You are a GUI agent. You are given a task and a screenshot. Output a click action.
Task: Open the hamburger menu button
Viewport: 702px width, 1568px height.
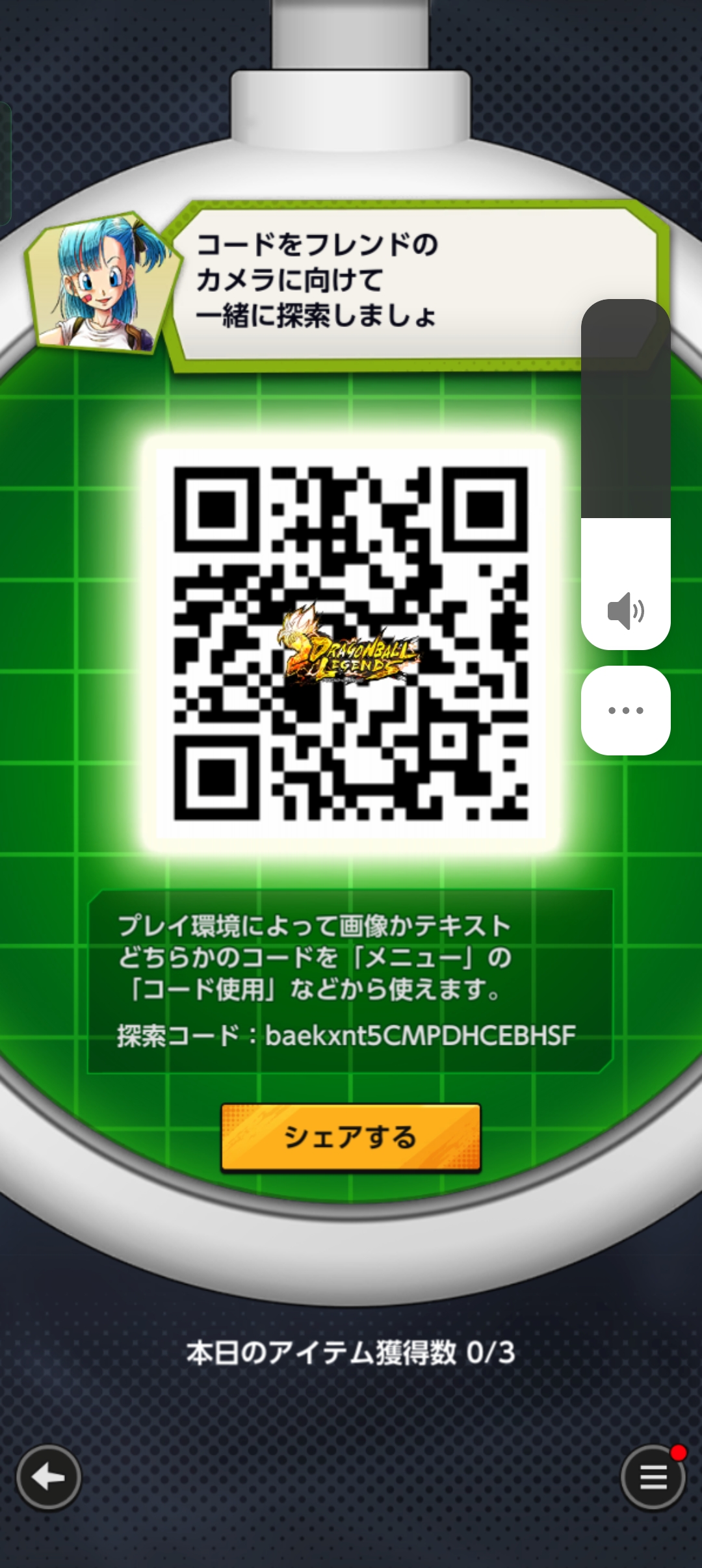(x=653, y=1477)
